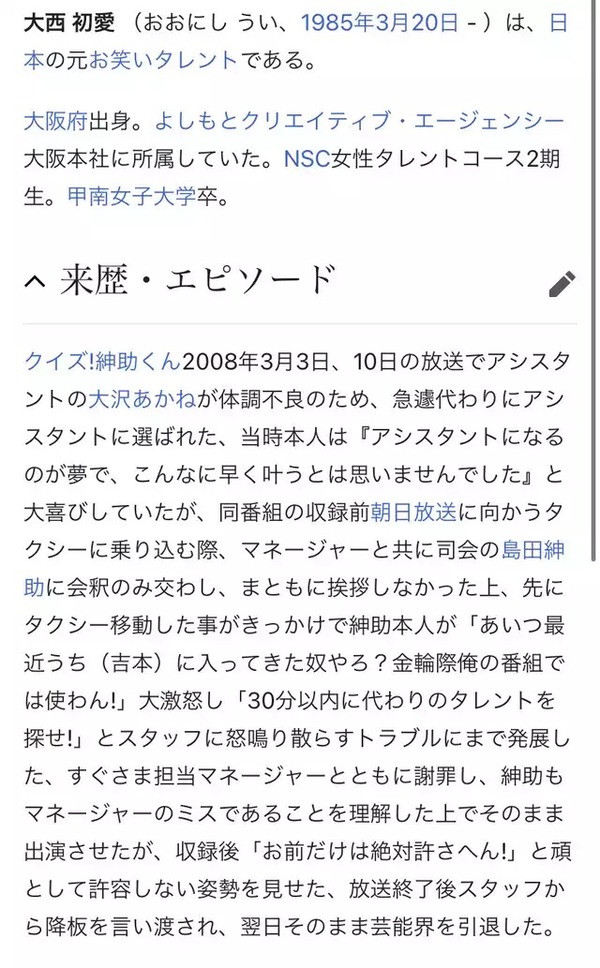Open the クイズ!紳助くん link
The width and height of the screenshot is (600, 968).
103,361
